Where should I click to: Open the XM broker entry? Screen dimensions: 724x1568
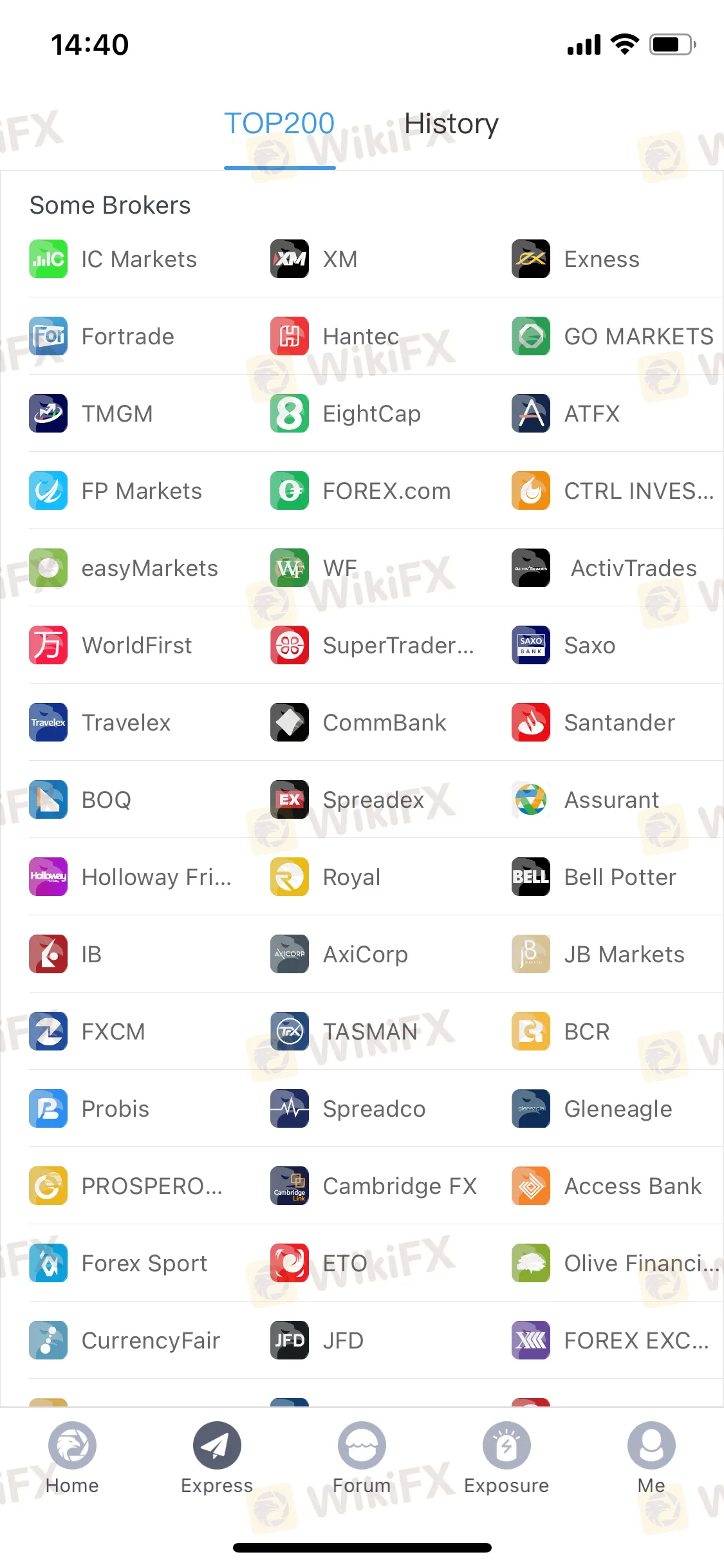[x=314, y=259]
